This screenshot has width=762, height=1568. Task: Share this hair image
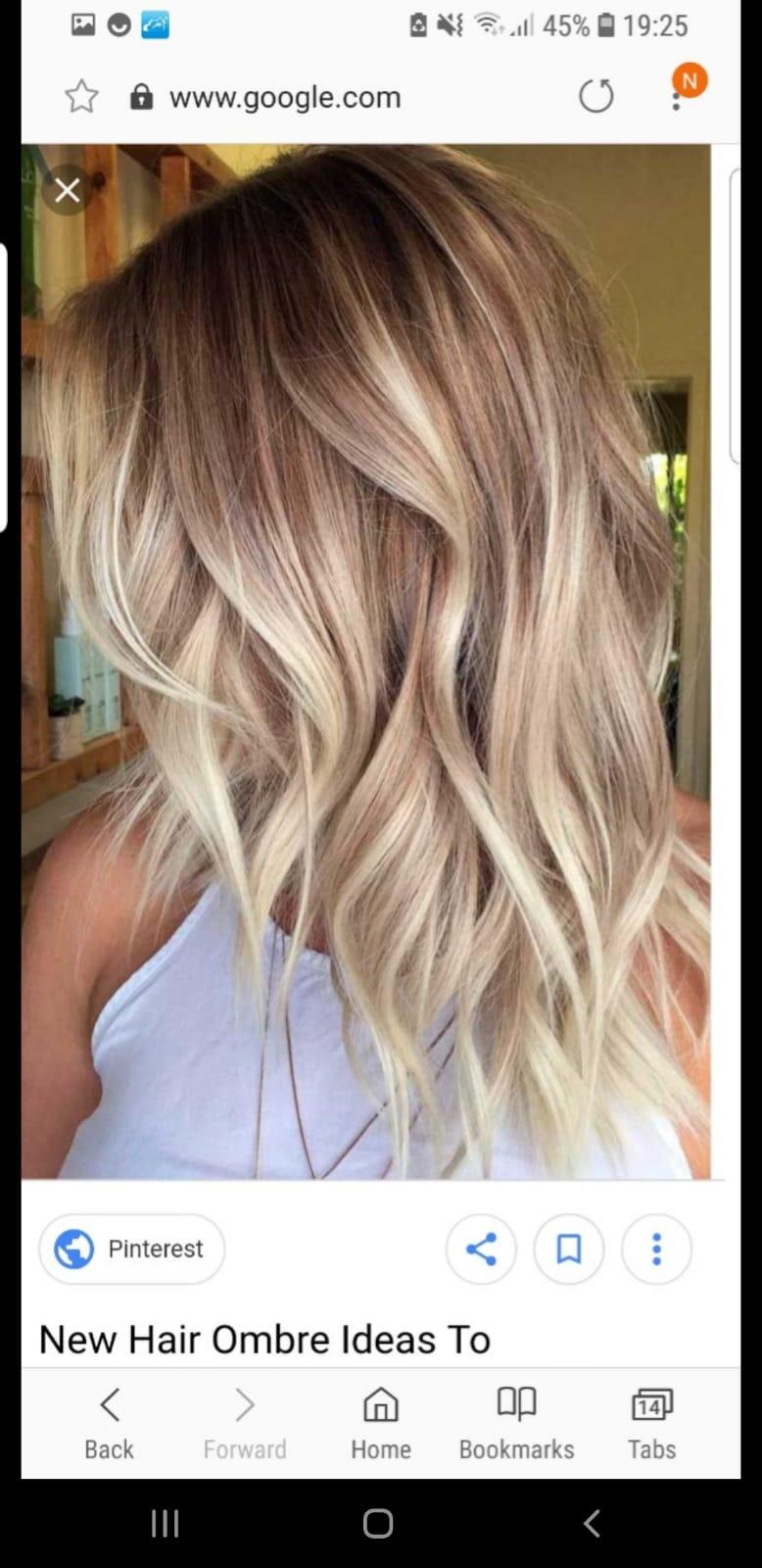[x=480, y=1249]
